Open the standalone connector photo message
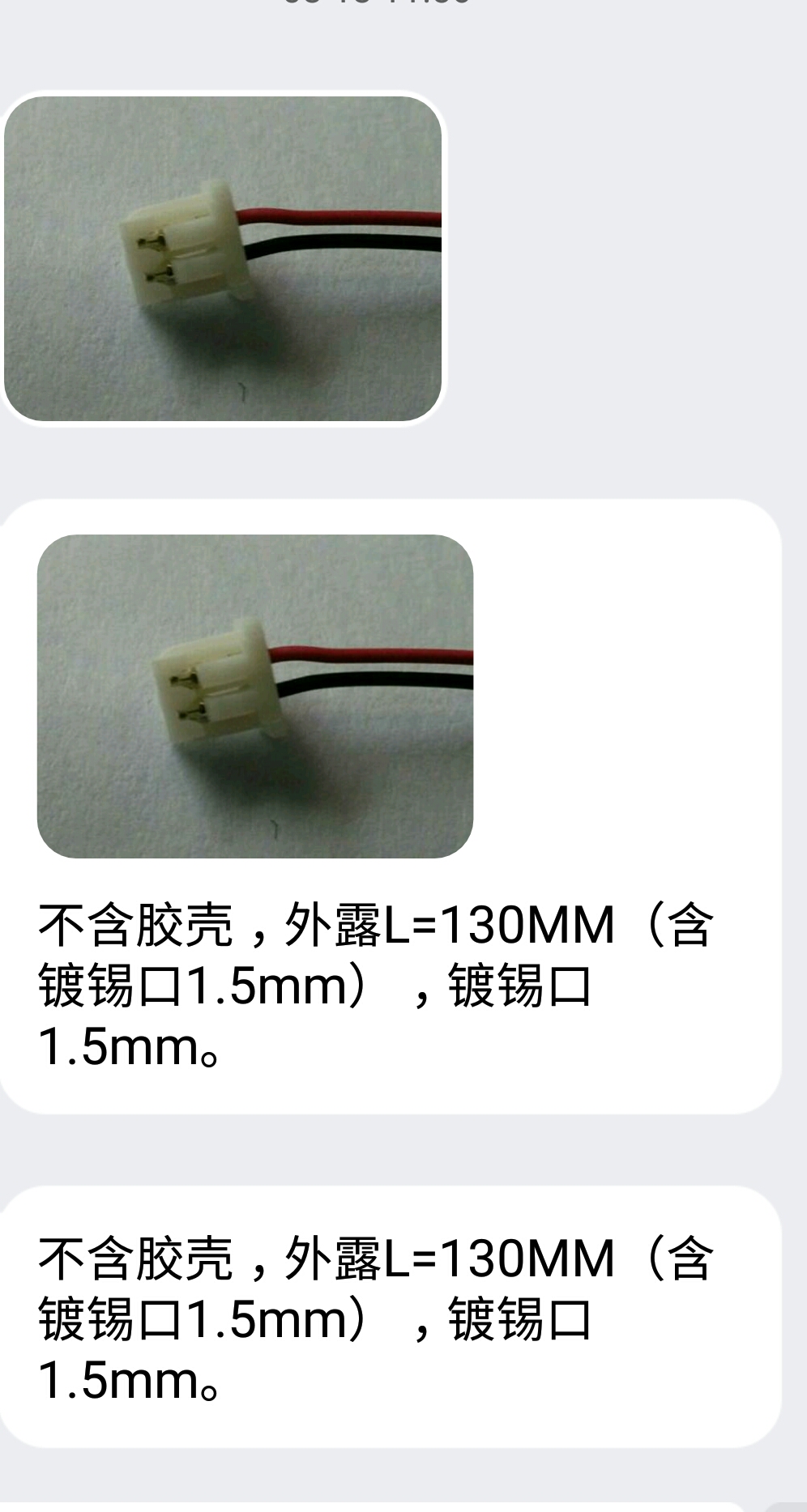Viewport: 807px width, 1512px height. tap(223, 258)
